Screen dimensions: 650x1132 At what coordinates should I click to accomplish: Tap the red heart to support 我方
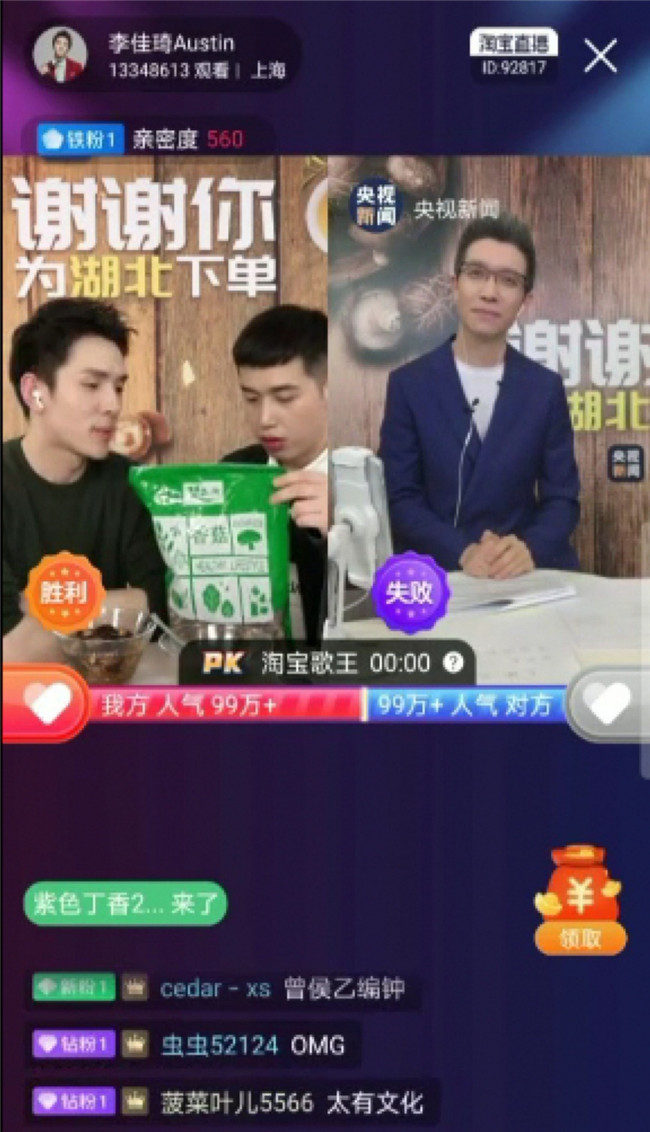tap(45, 703)
